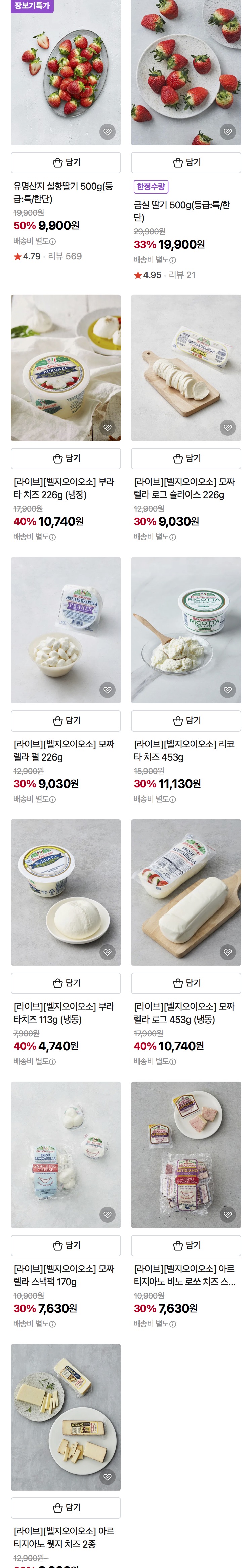Open 모짜렐라 펄 226g product image
The width and height of the screenshot is (252, 1568).
pyautogui.click(x=65, y=629)
